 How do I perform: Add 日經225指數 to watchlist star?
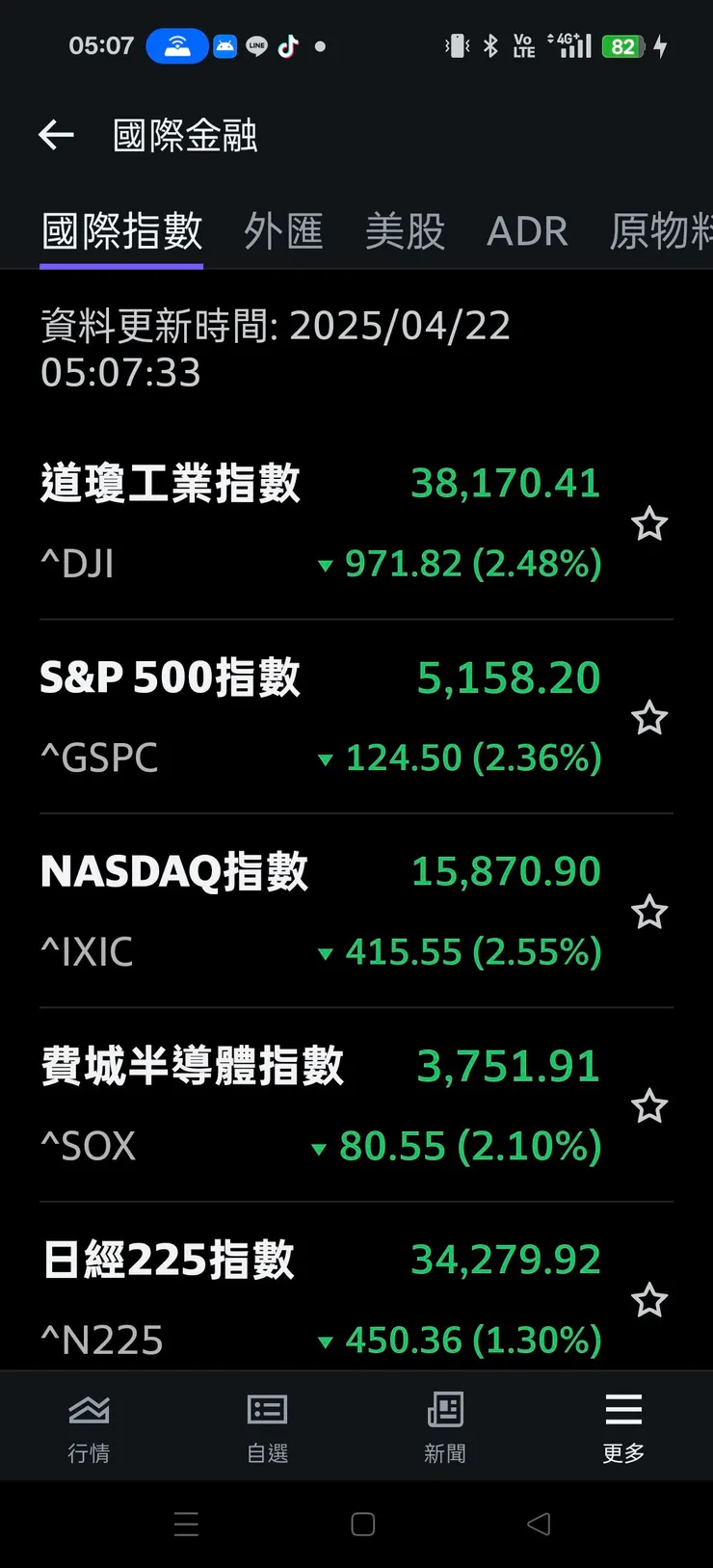[649, 1300]
